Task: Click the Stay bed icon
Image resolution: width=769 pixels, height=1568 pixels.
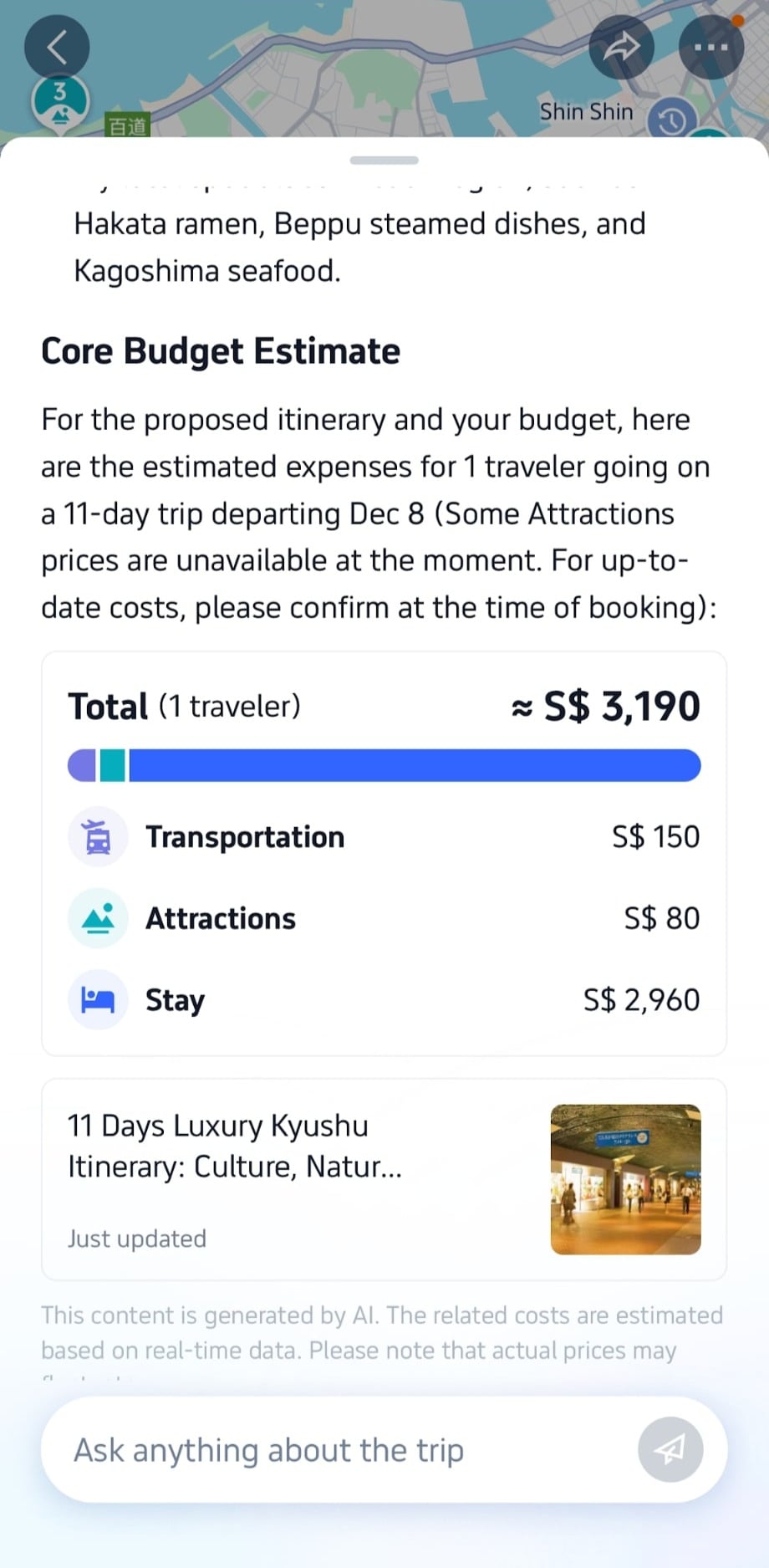Action: pos(98,999)
